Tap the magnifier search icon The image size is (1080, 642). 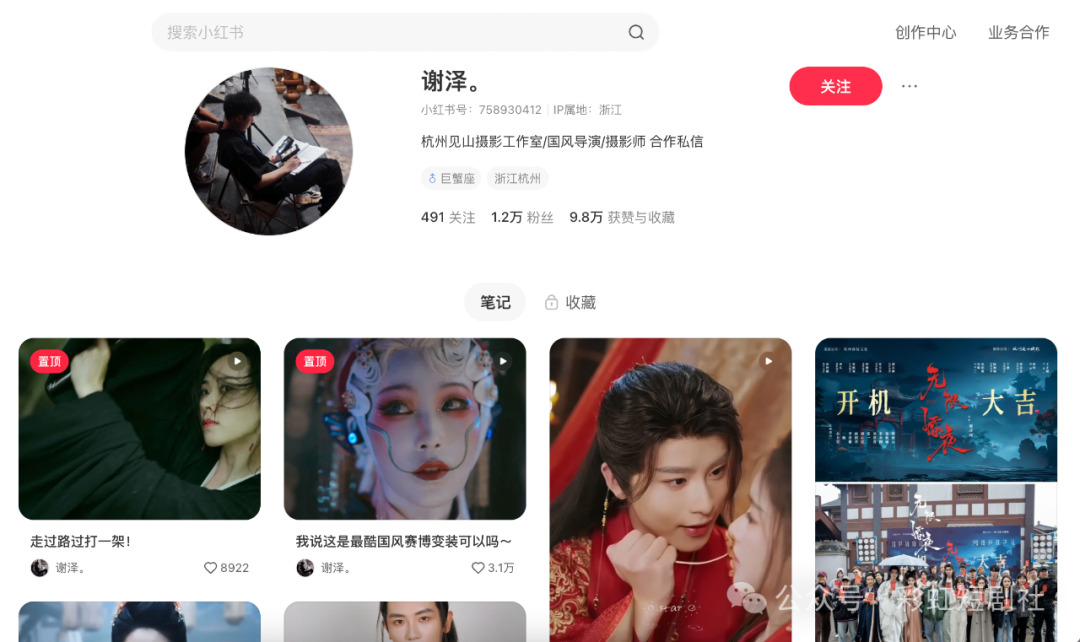[636, 32]
